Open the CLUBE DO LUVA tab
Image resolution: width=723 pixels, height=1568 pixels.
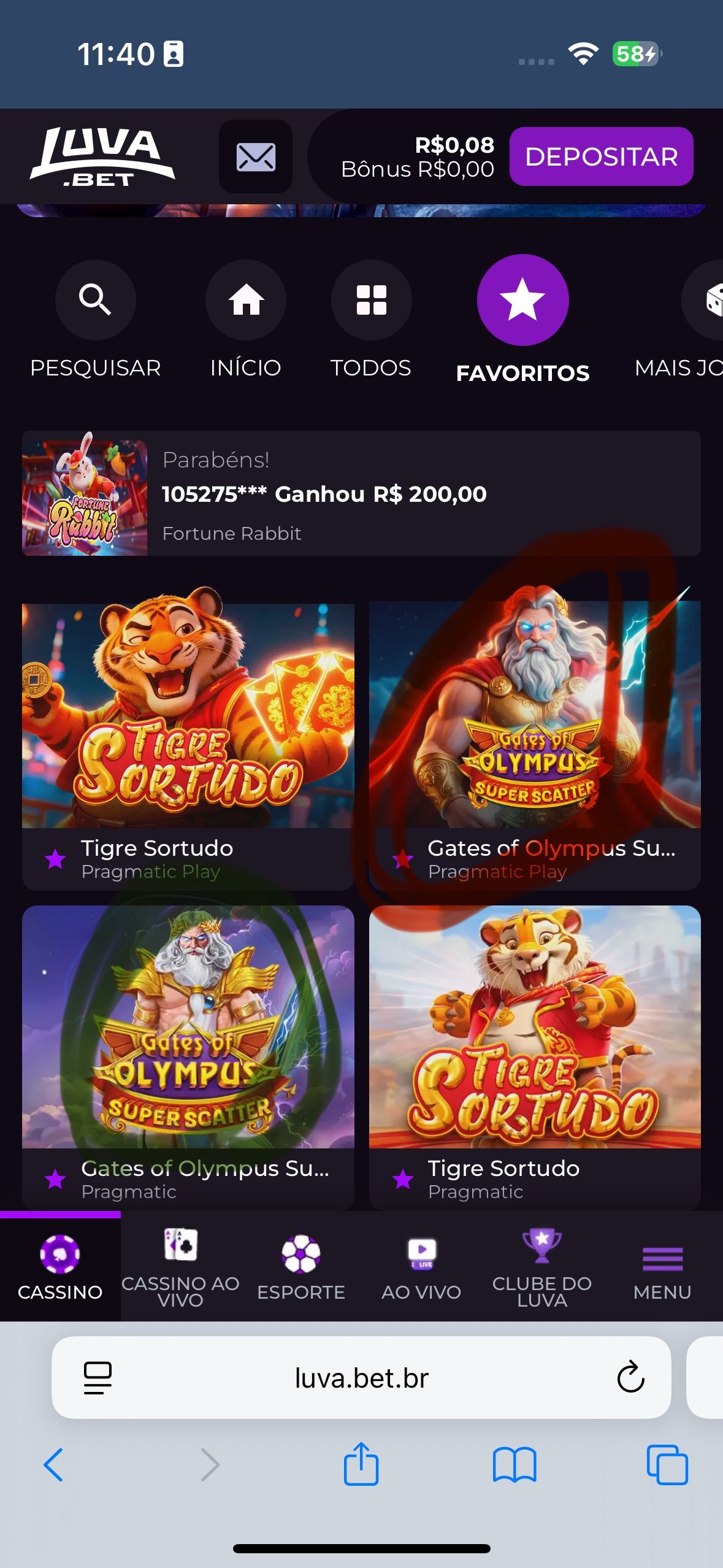coord(541,1266)
